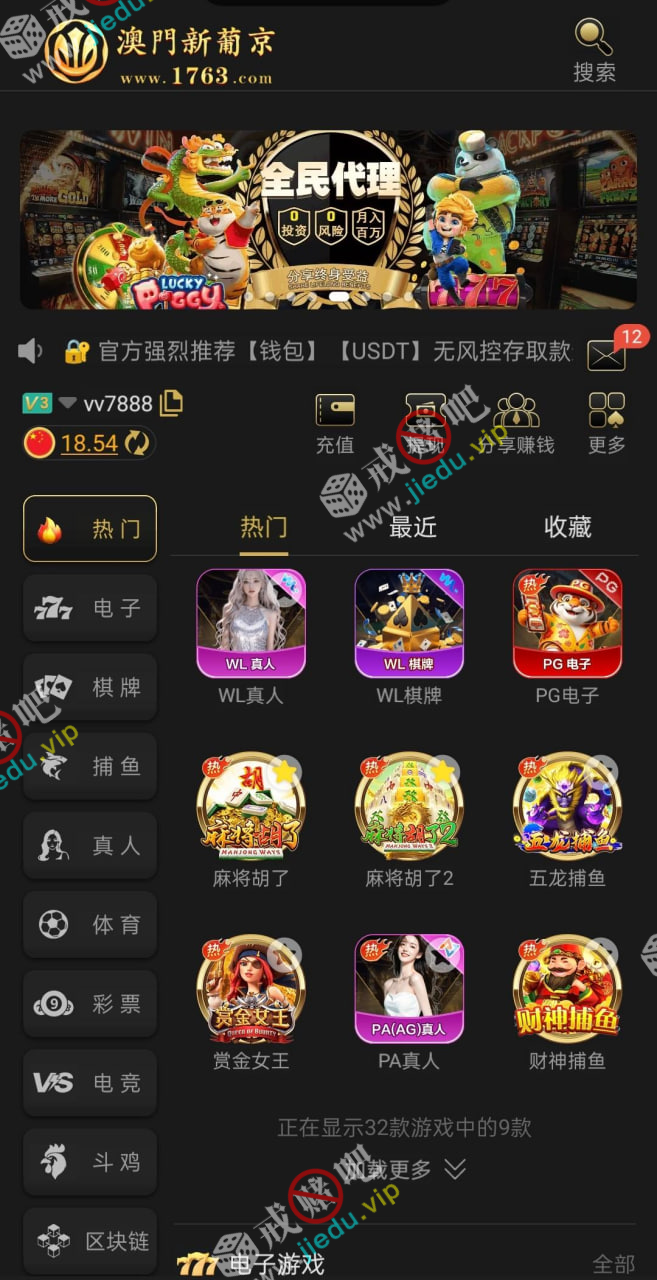Tap the 全民代理 promotion banner

328,220
